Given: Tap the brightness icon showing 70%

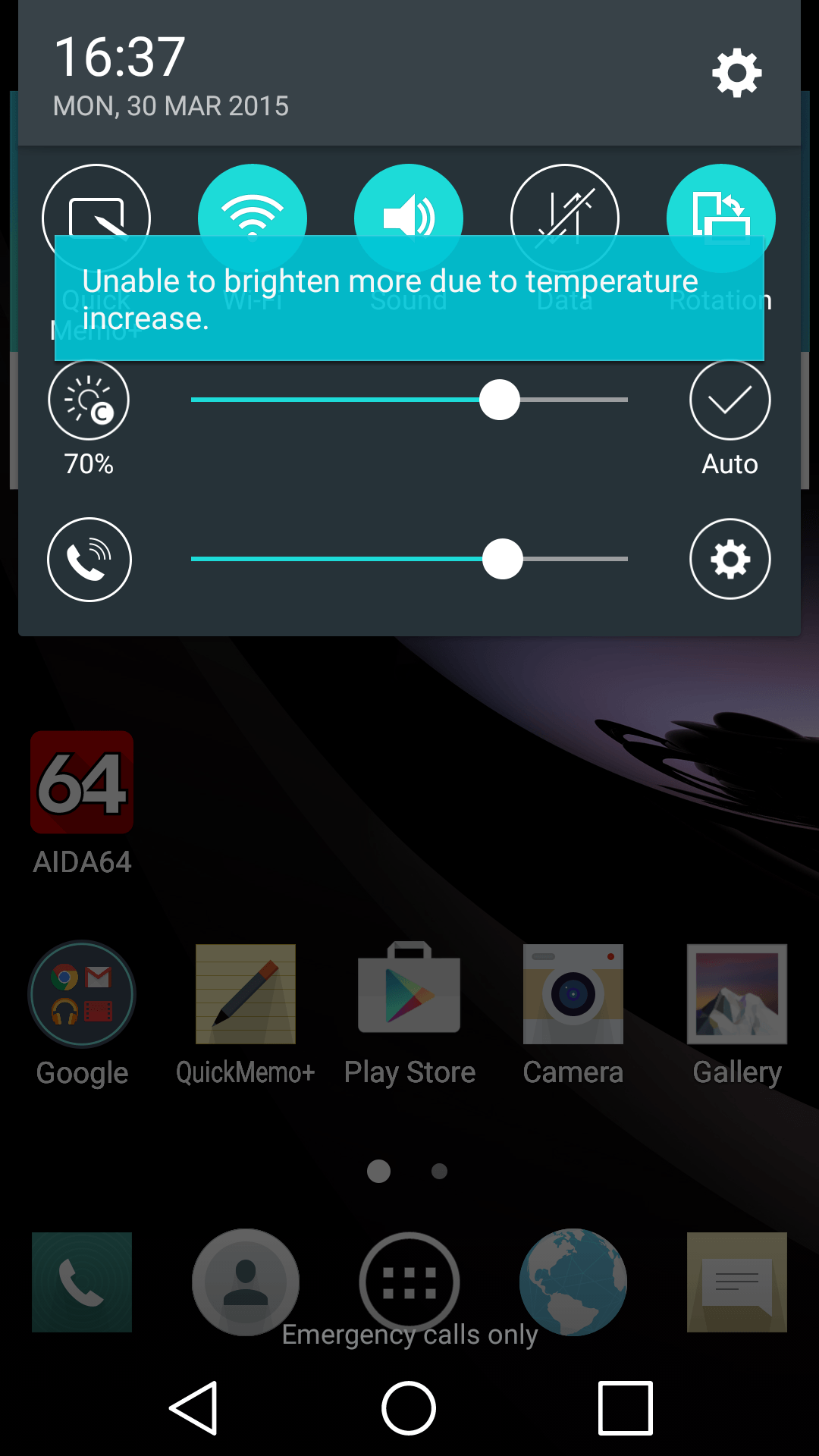Looking at the screenshot, I should pos(89,400).
